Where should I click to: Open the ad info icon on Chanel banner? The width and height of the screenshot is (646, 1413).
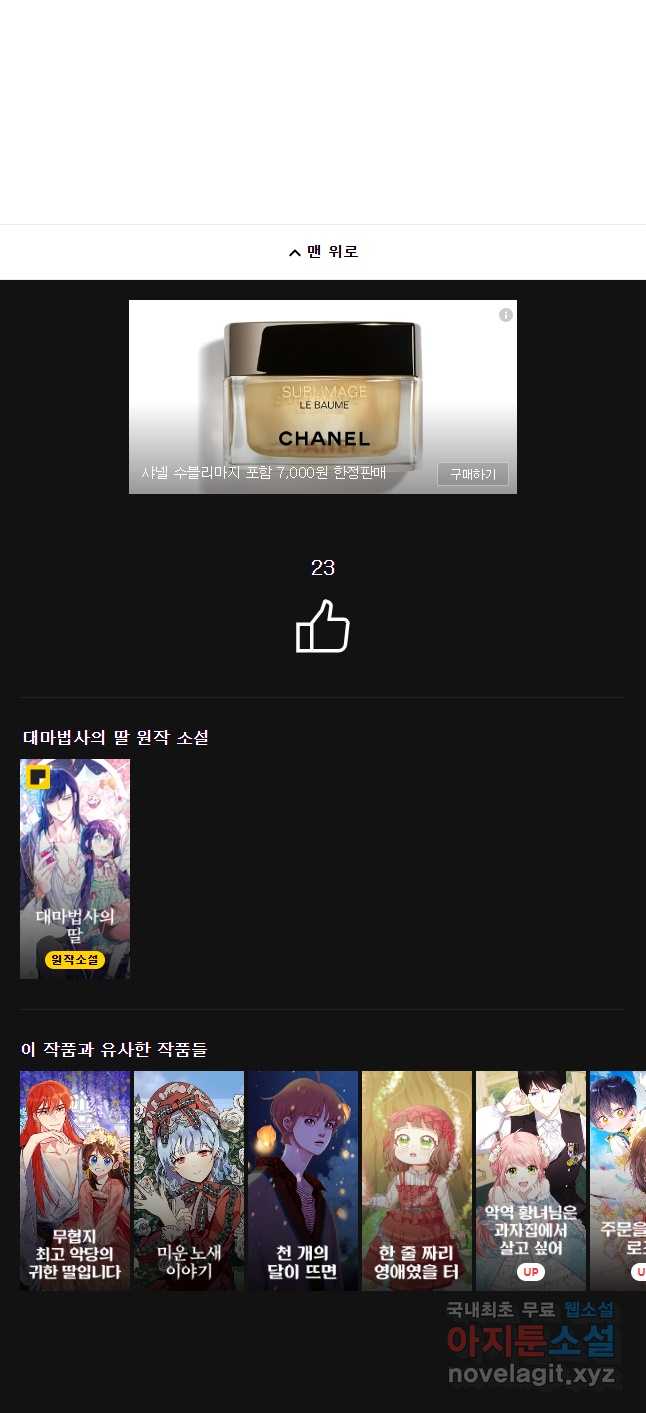pyautogui.click(x=506, y=315)
